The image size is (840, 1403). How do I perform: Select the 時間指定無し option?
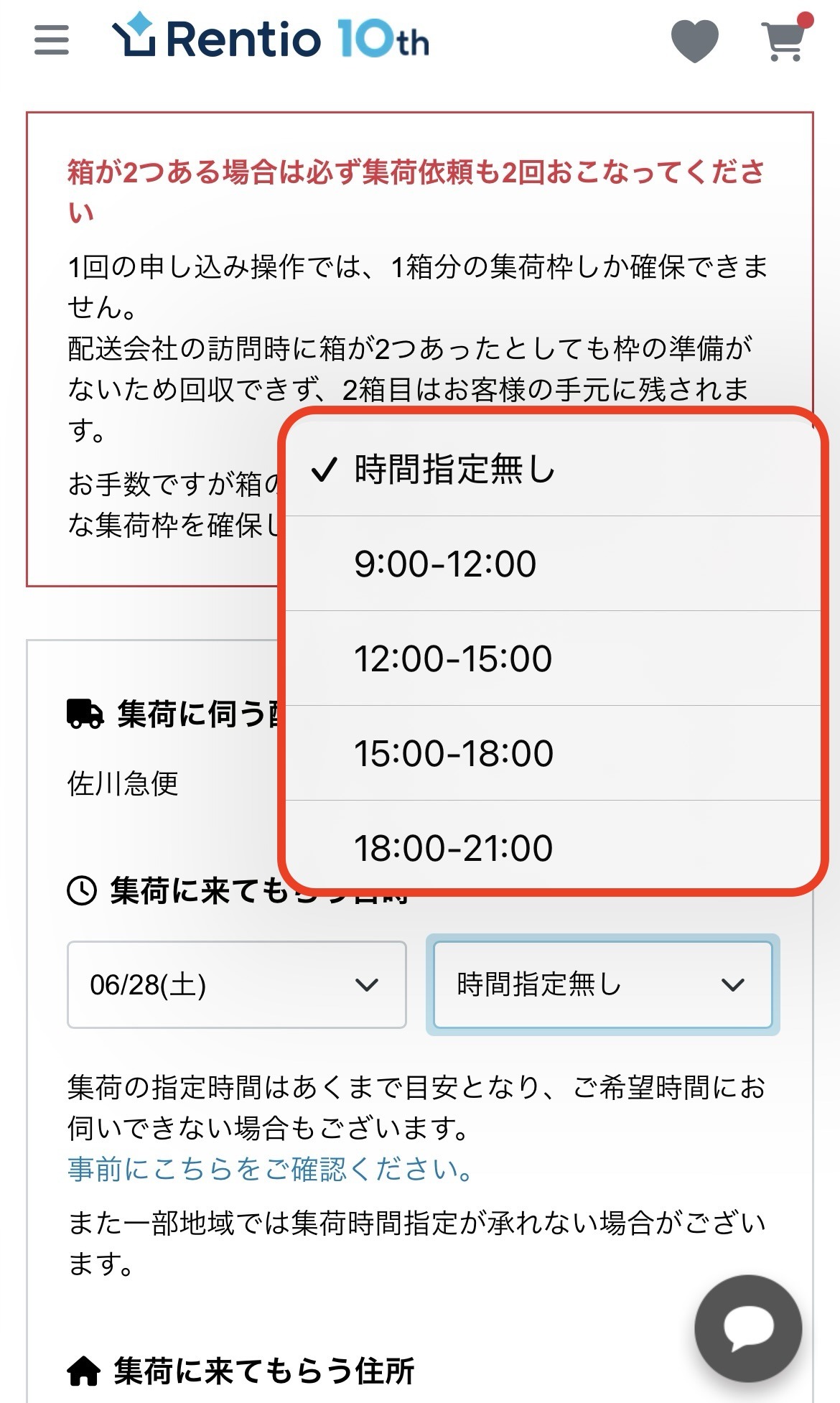pos(553,470)
